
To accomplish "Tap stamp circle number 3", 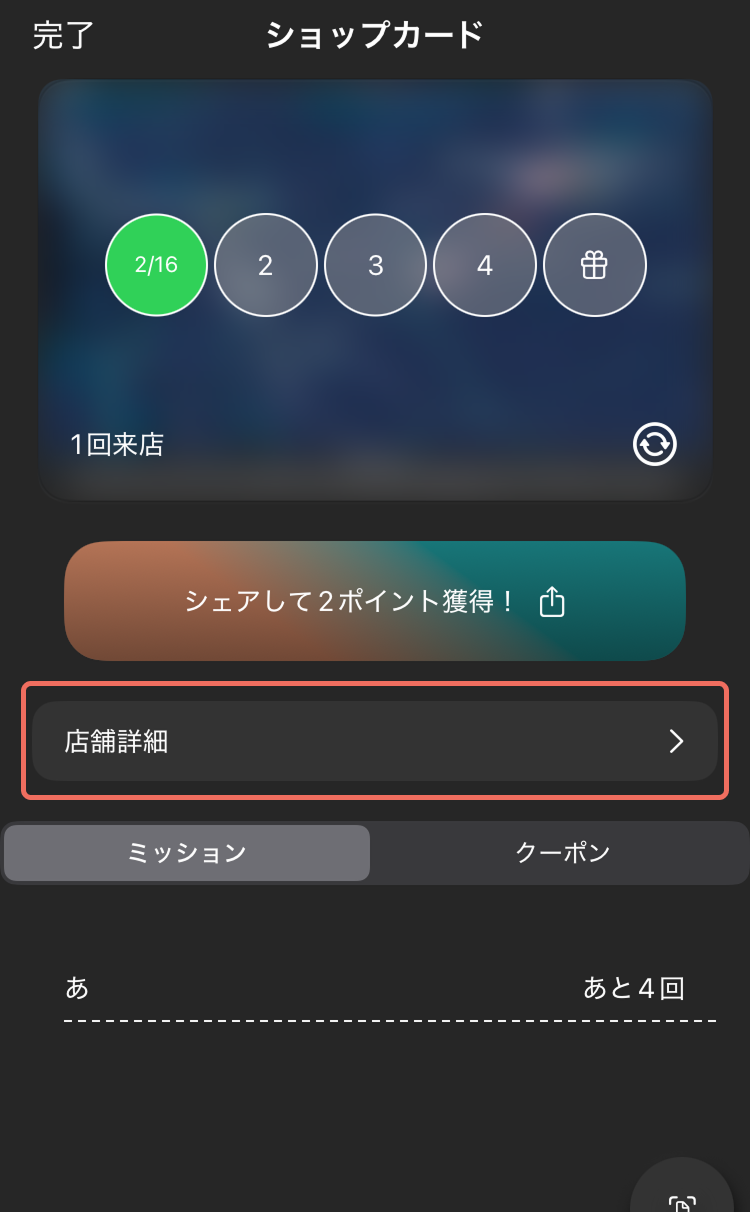I will [x=375, y=265].
